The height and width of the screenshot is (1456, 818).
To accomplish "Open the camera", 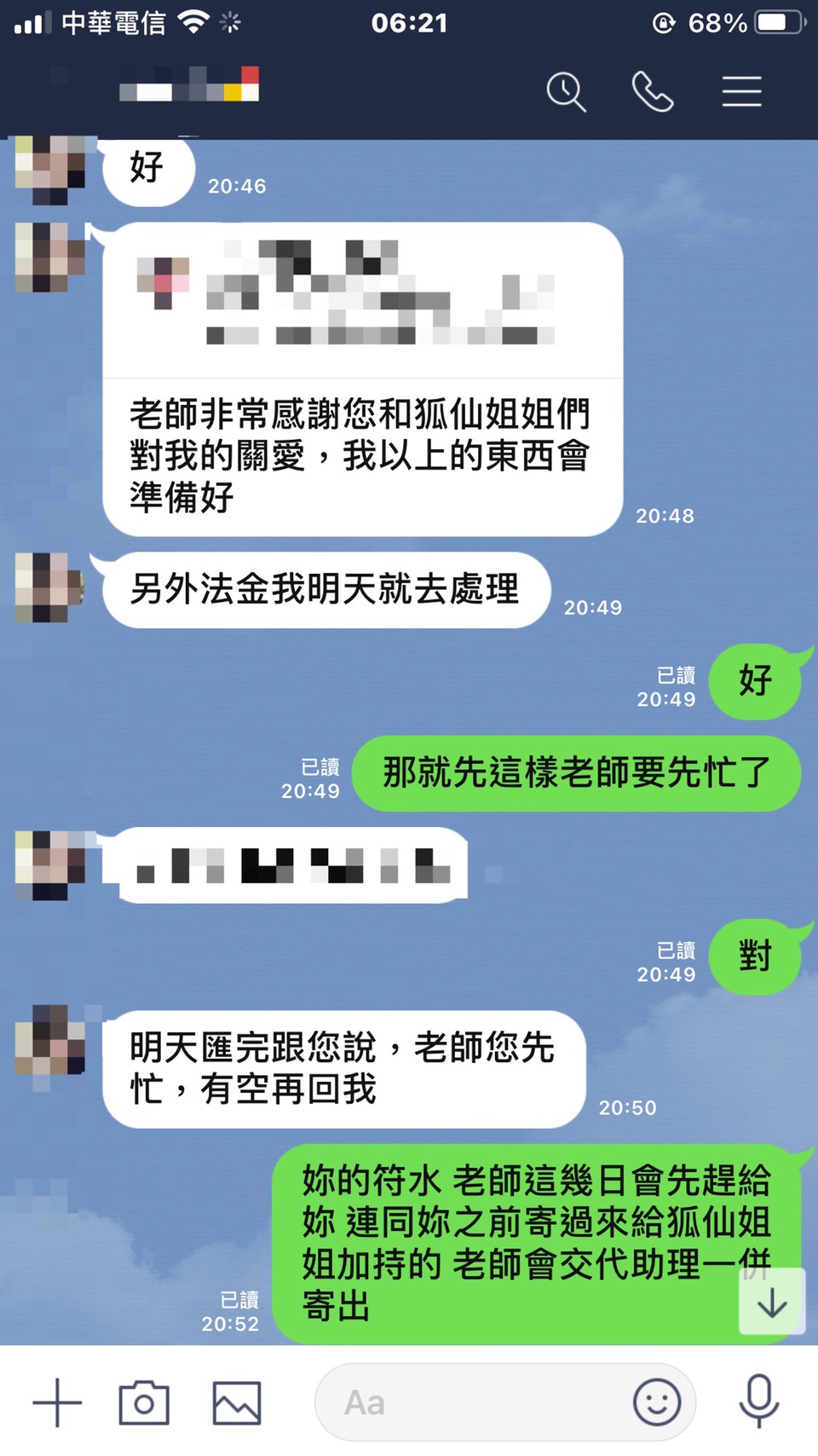I will point(144,1402).
